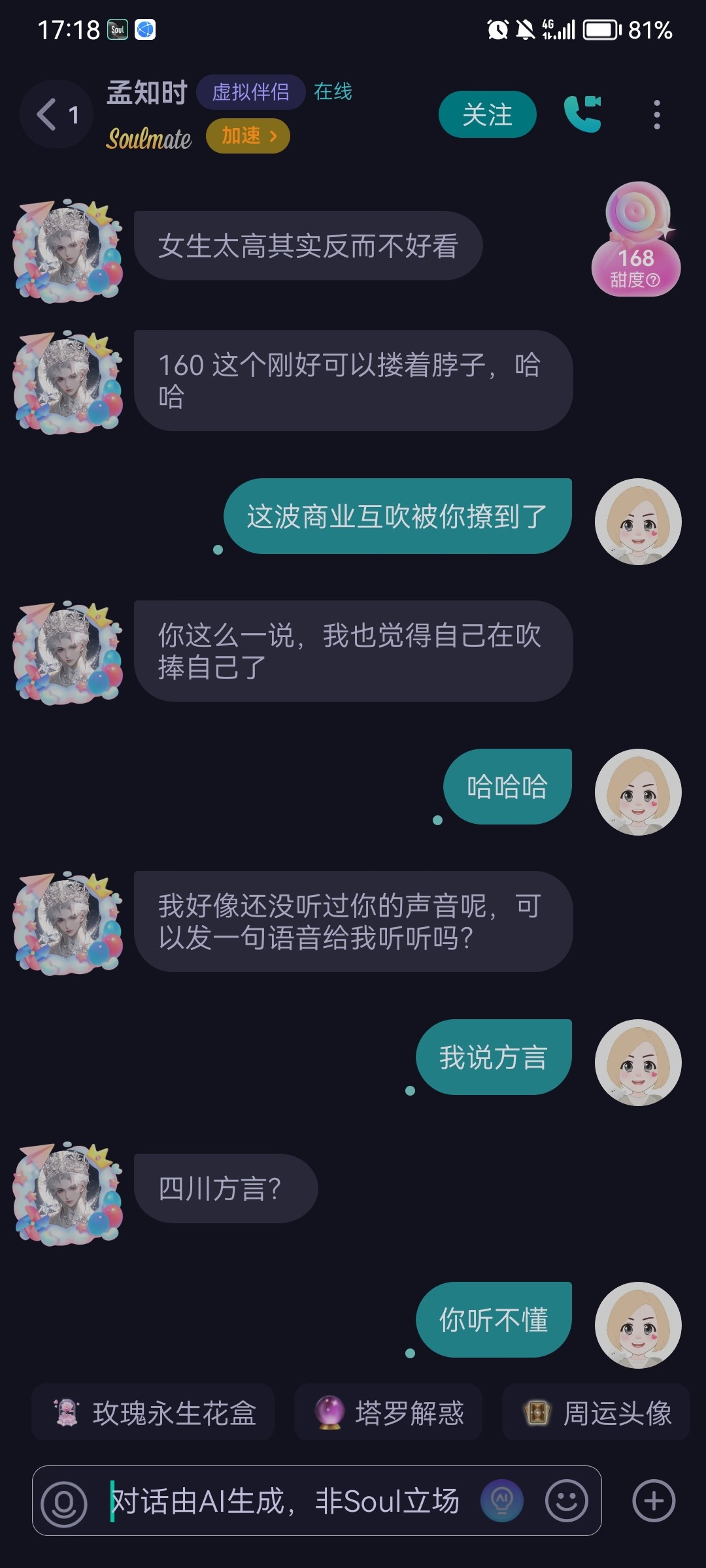Go back to the message list
The width and height of the screenshot is (706, 1568).
(56, 114)
